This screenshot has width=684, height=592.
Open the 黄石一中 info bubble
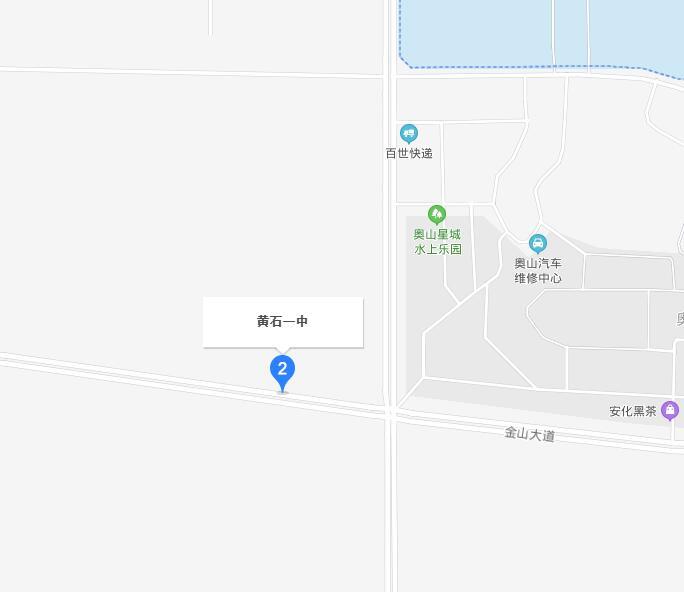tap(283, 322)
